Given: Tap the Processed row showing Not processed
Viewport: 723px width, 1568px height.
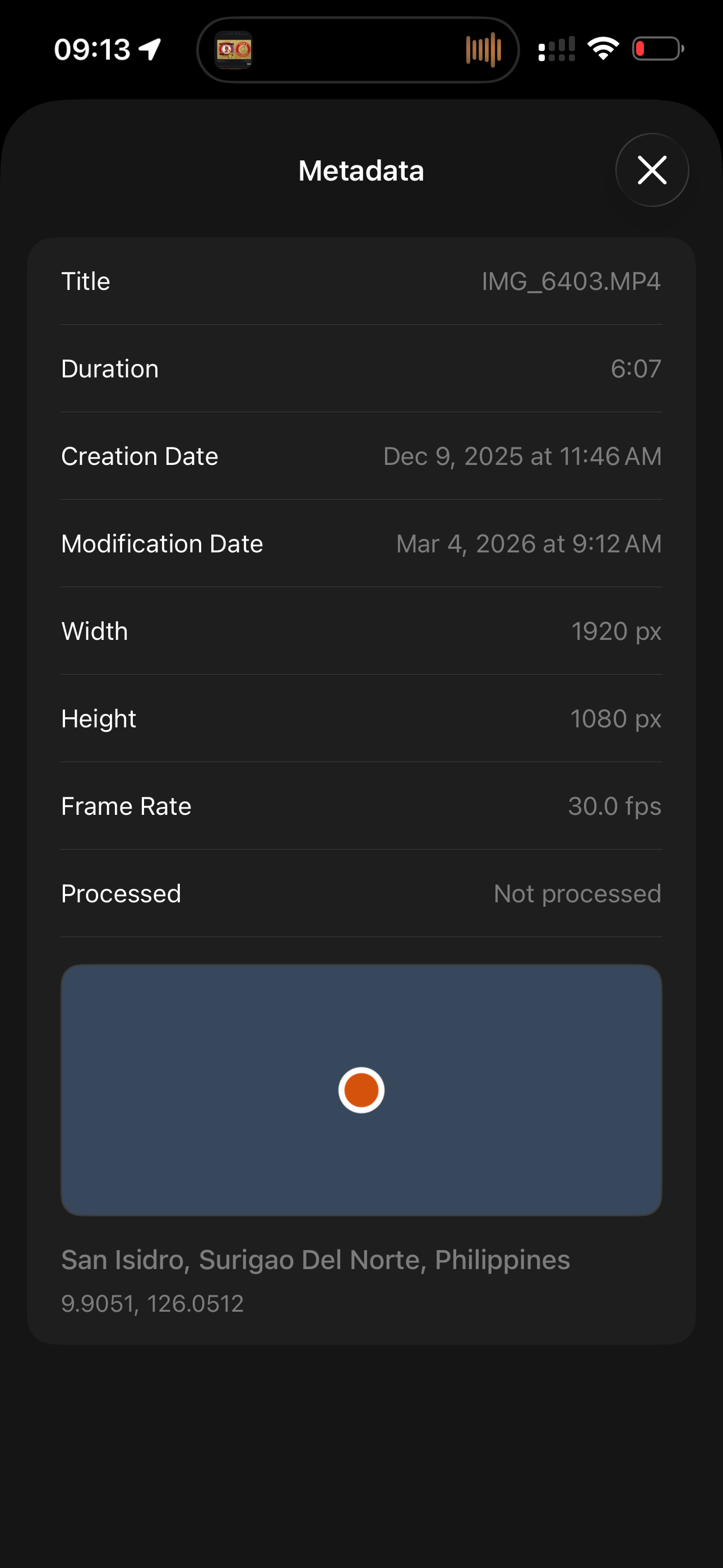Looking at the screenshot, I should pos(361,893).
